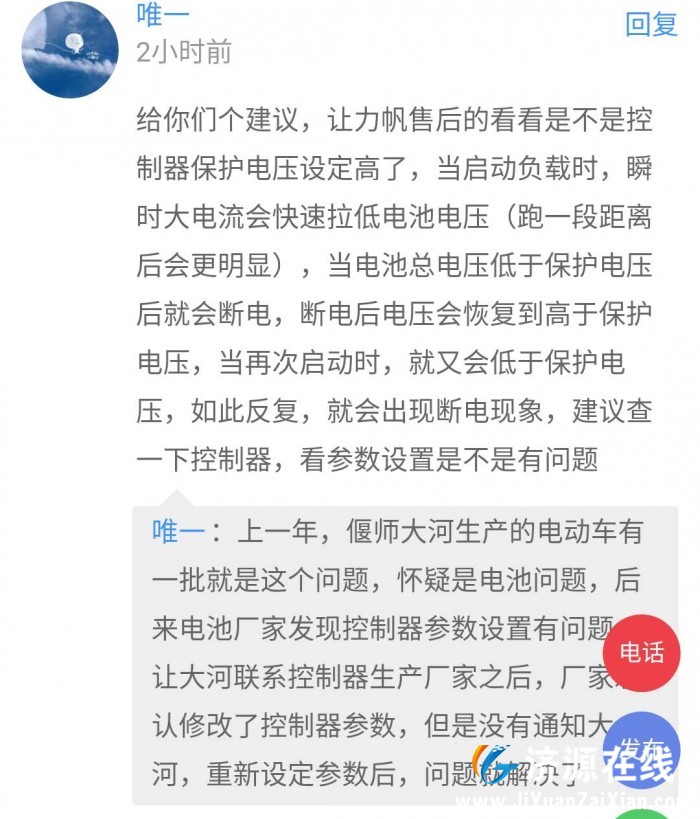Screen dimensions: 700x819
Task: Tap the red 电话 floating button
Action: 641,653
